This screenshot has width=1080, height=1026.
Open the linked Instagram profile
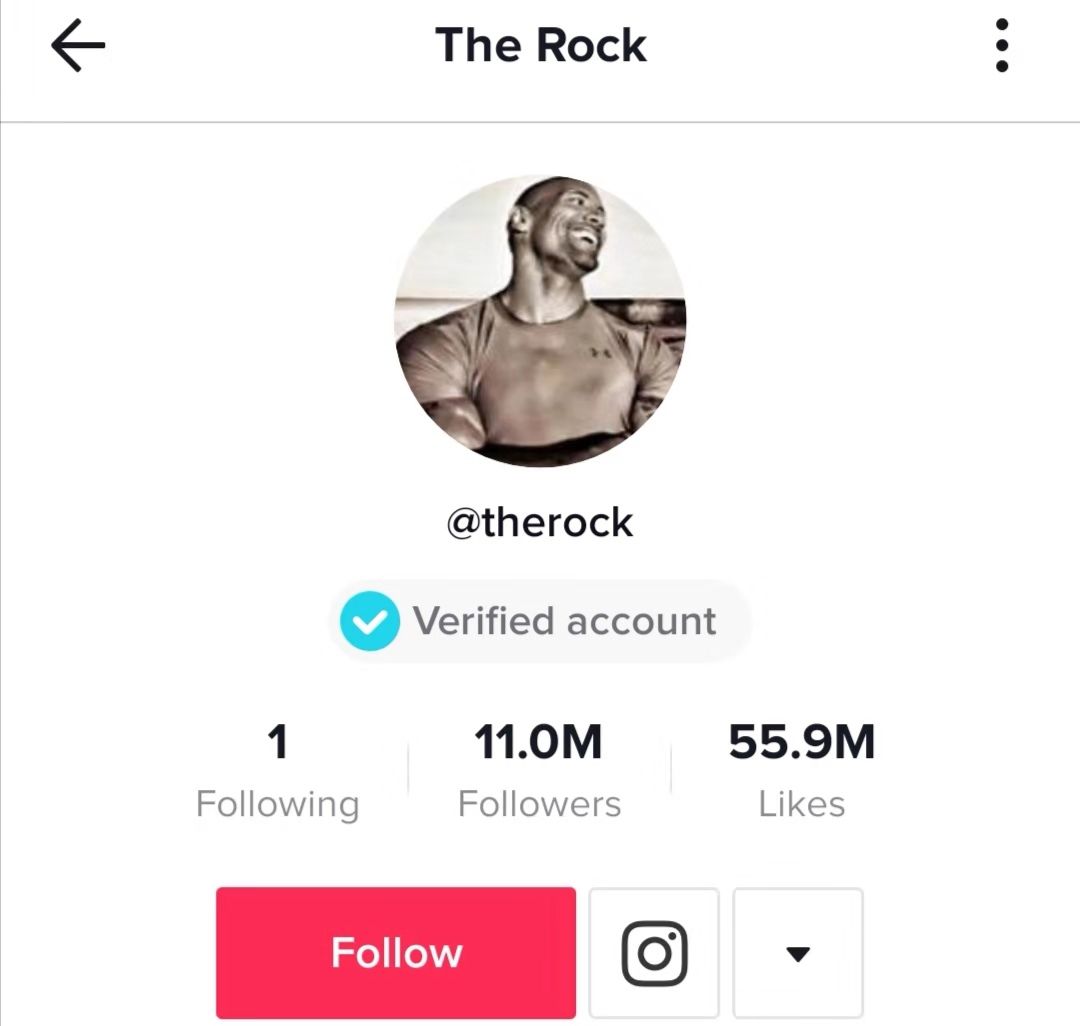pos(654,952)
